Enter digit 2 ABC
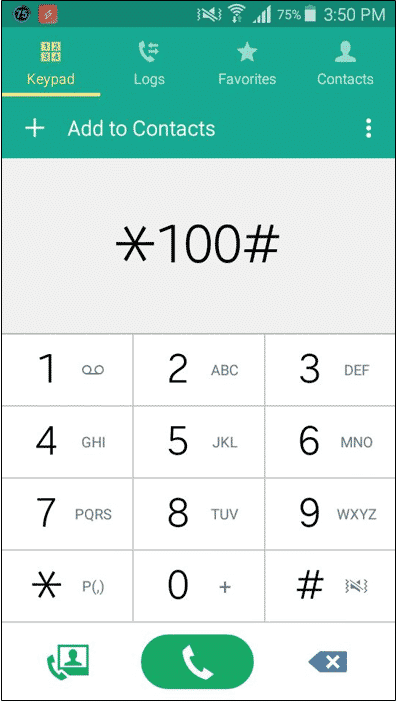The height and width of the screenshot is (704, 399). point(199,370)
